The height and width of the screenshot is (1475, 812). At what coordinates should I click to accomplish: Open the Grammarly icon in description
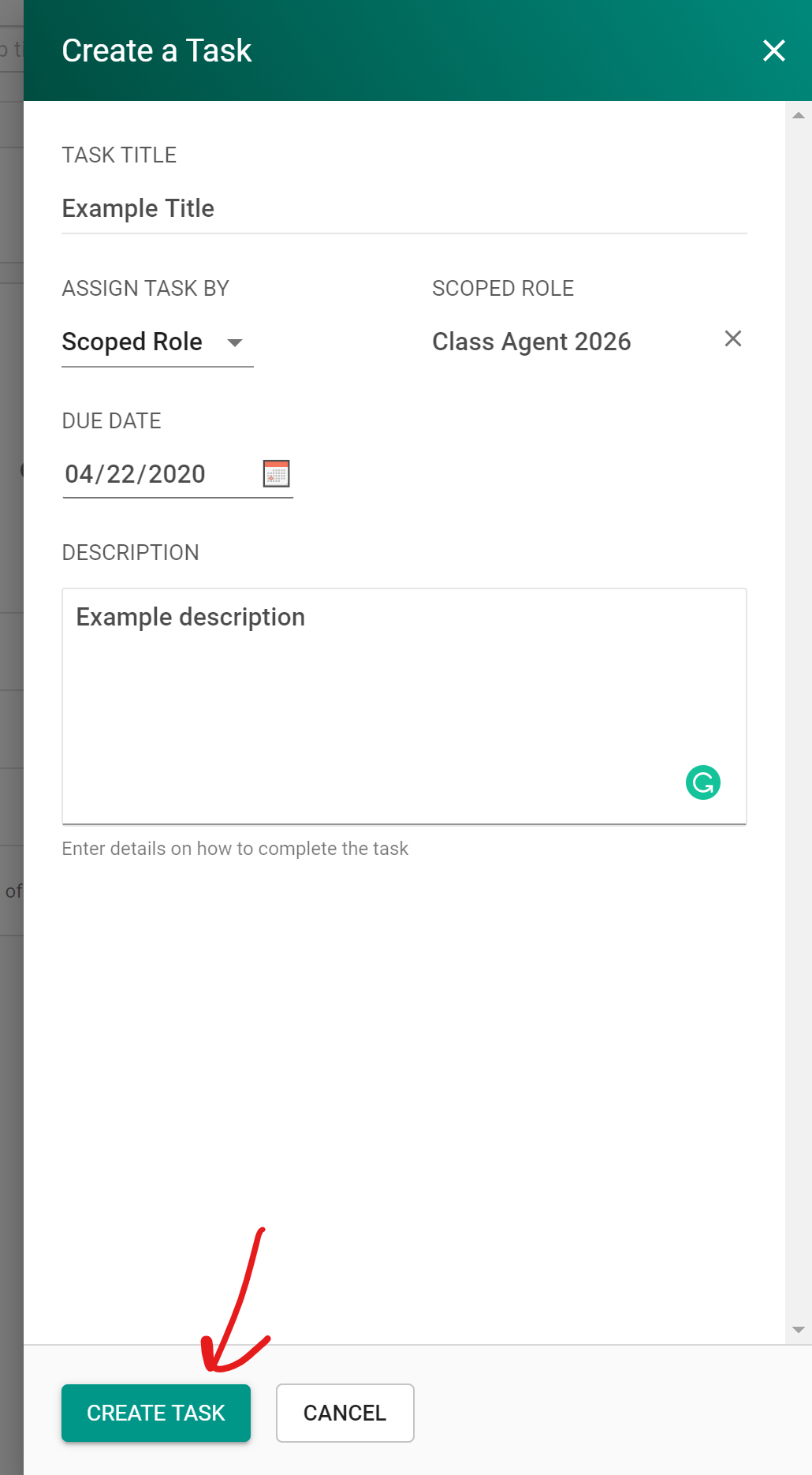[x=702, y=782]
